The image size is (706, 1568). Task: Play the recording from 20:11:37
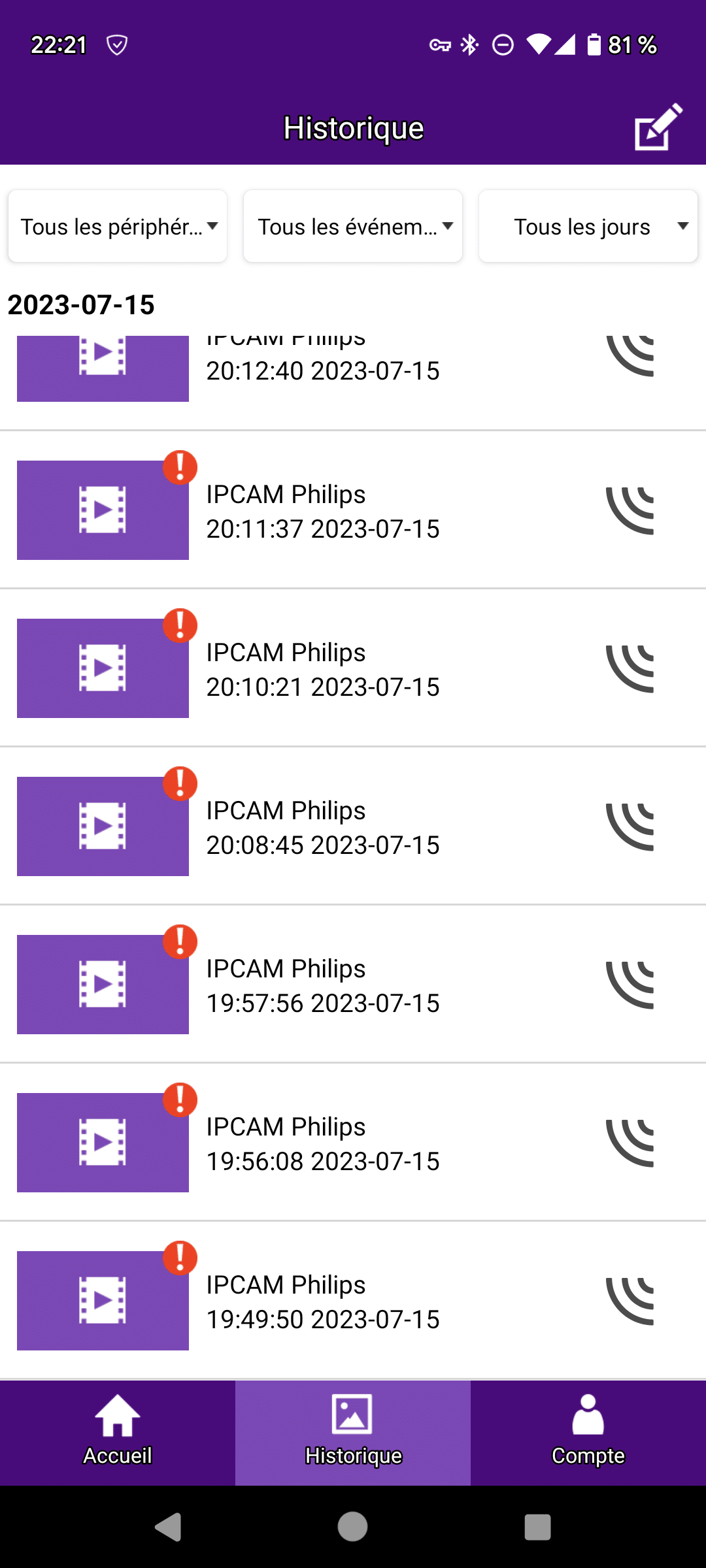(x=103, y=510)
